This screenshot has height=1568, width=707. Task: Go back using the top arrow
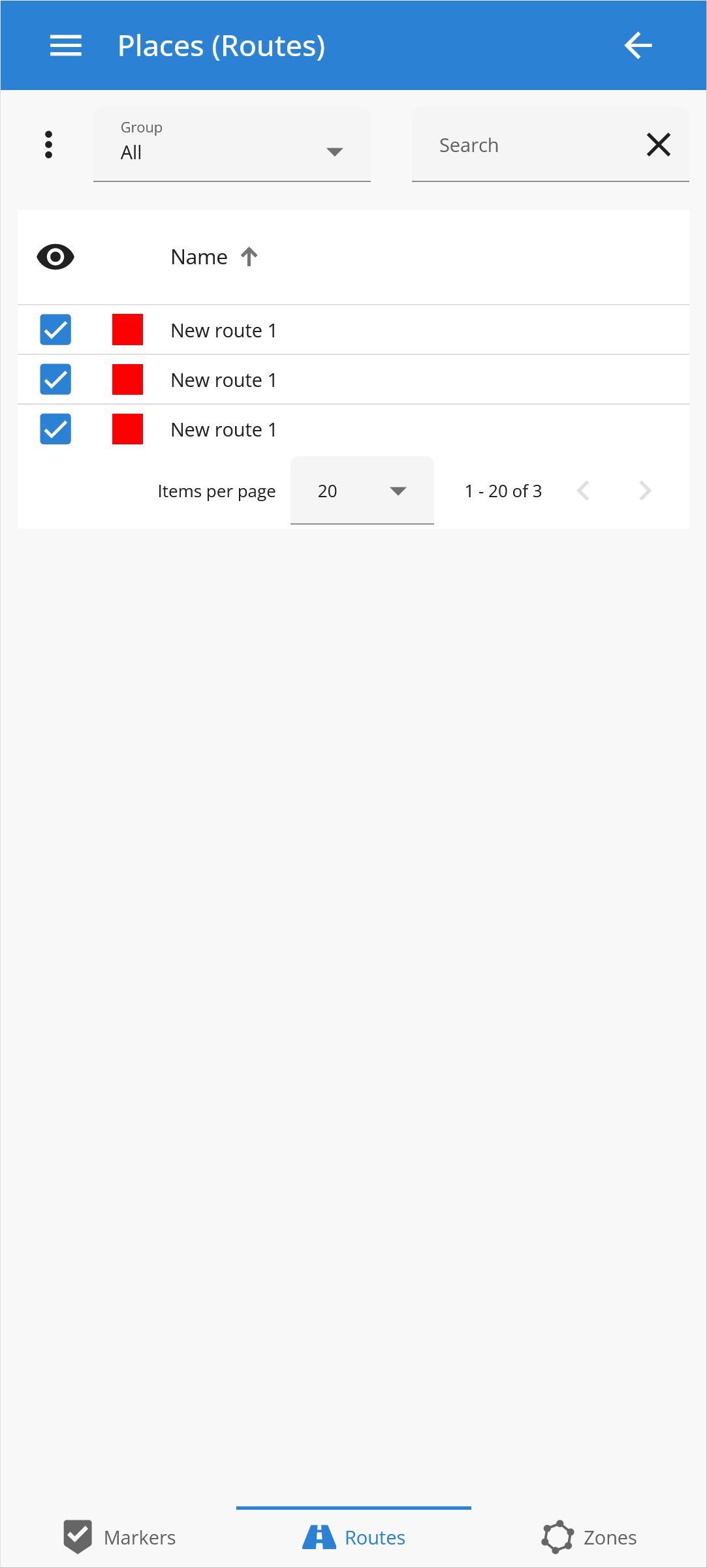click(638, 46)
